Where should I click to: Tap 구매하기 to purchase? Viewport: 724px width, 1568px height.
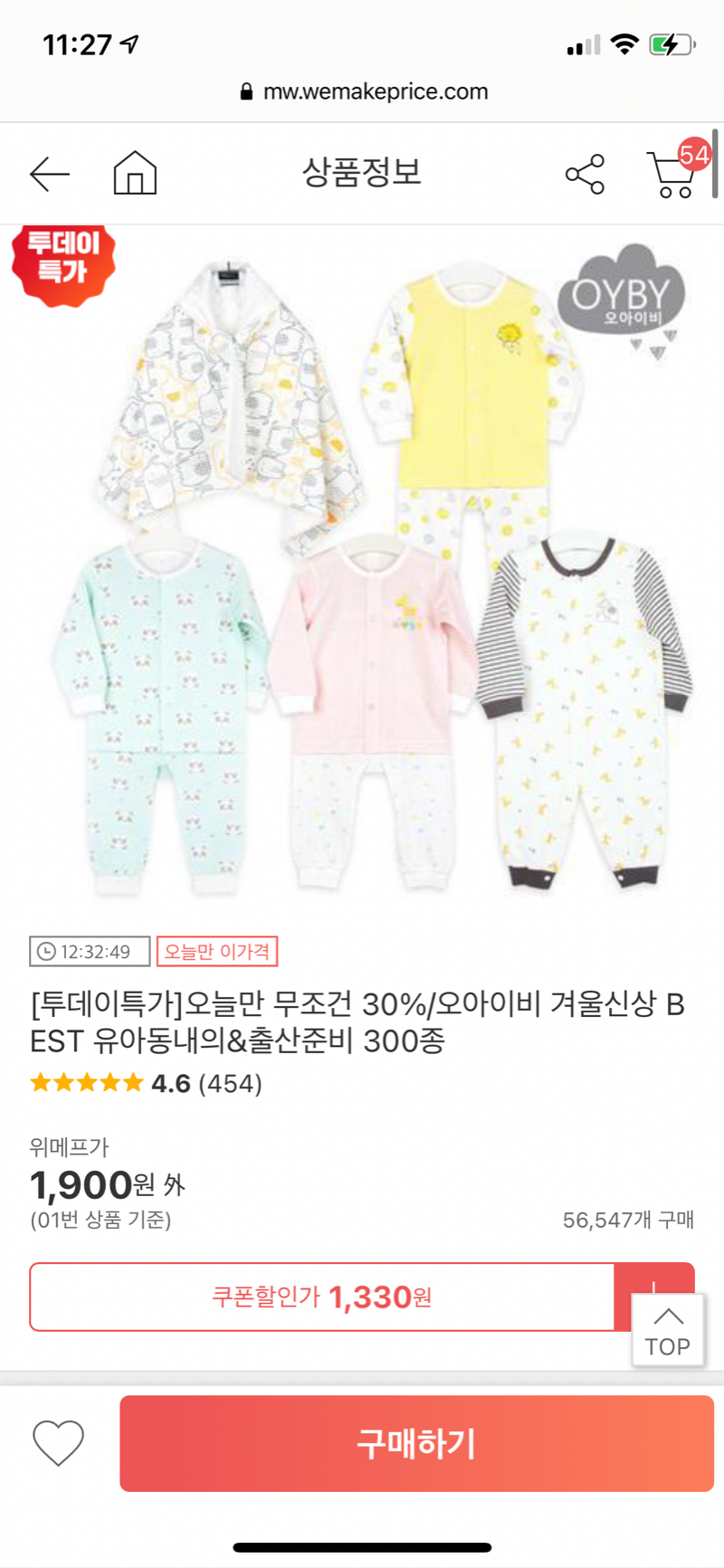pos(416,1443)
